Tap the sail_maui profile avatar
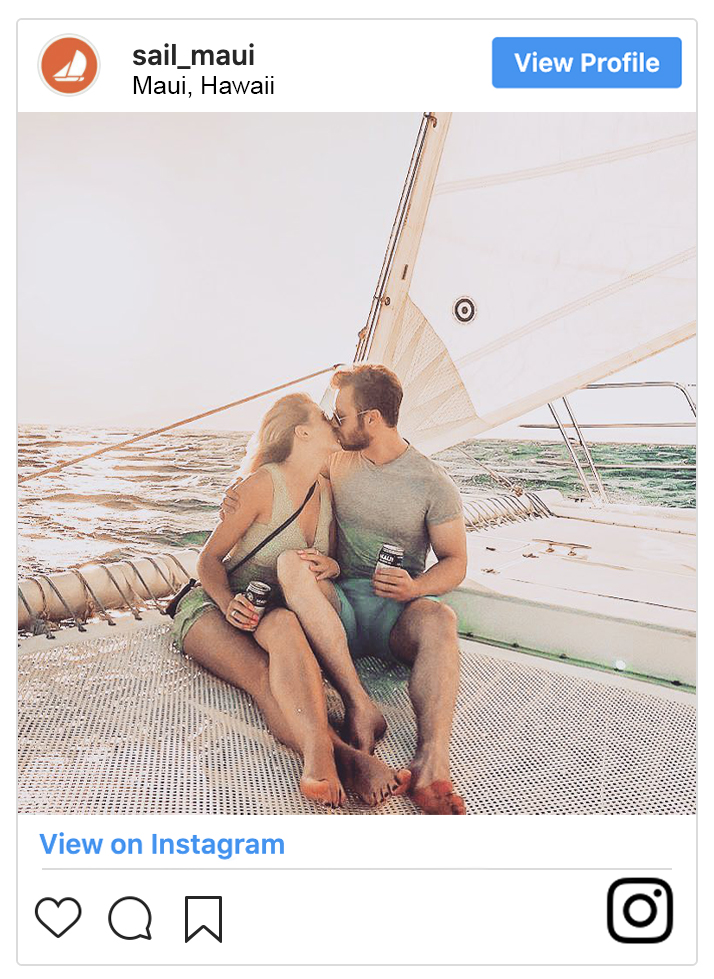The width and height of the screenshot is (714, 979). click(x=69, y=65)
